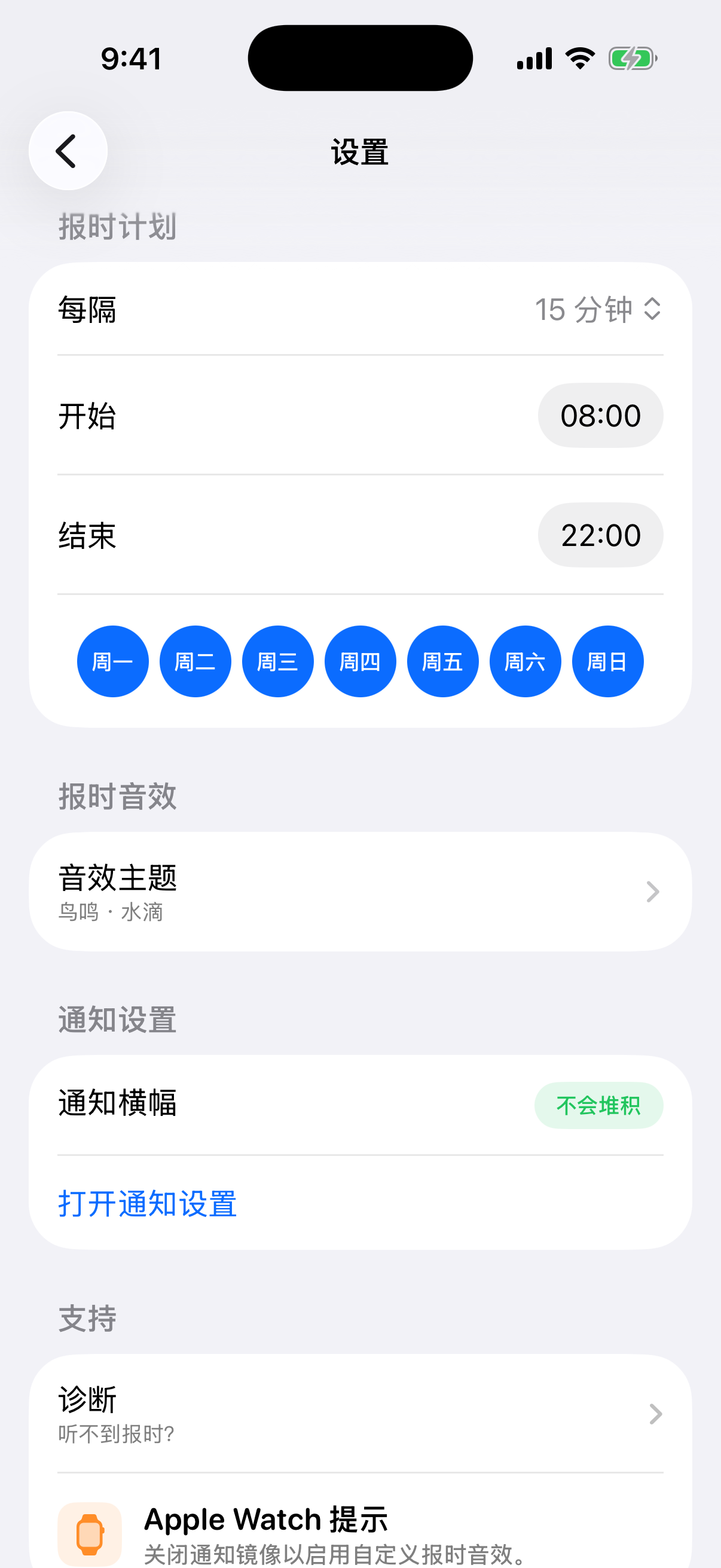This screenshot has width=721, height=1568.
Task: Expand 音效主题 sound theme options
Action: (x=360, y=892)
